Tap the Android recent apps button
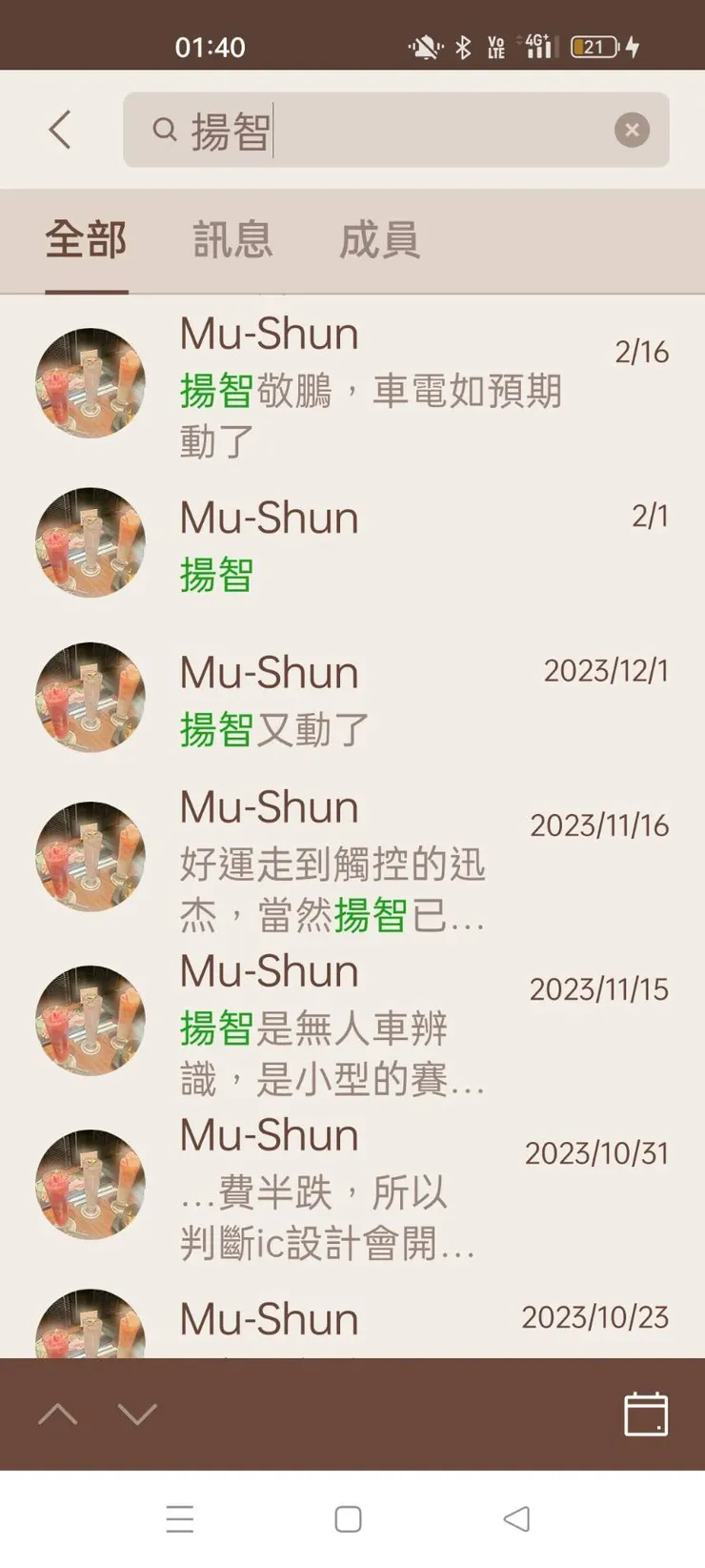 pyautogui.click(x=180, y=1518)
